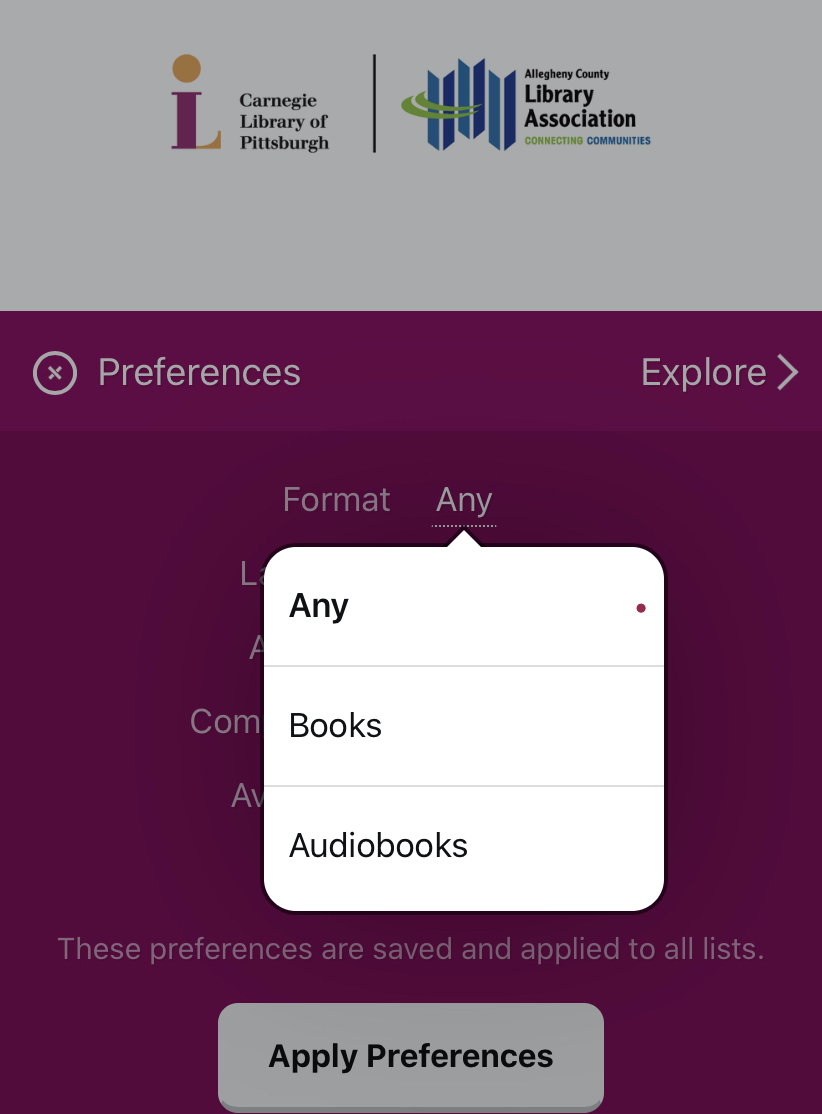Tap the Format dropdown showing Any
The image size is (822, 1114).
click(x=464, y=500)
